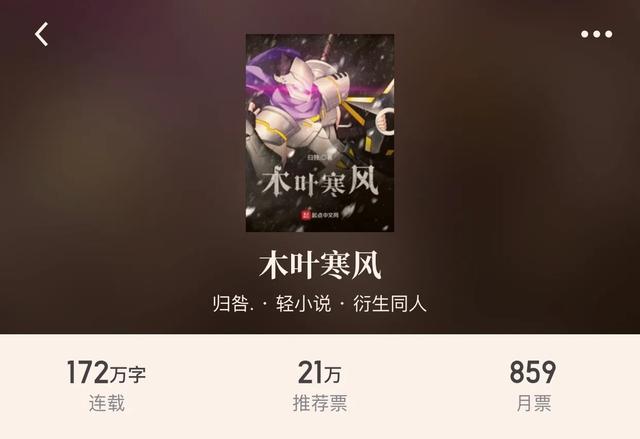
Task: Open the 衍生同人 subcategory
Action: 390,303
